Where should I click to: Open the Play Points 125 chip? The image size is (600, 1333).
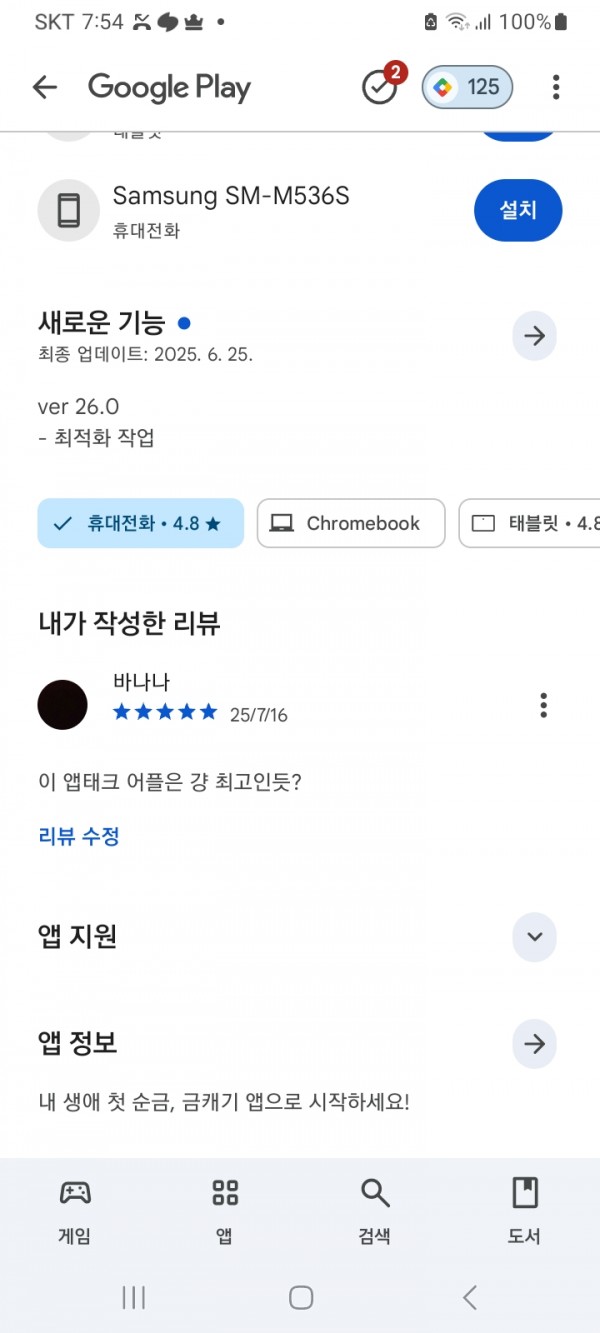point(467,87)
